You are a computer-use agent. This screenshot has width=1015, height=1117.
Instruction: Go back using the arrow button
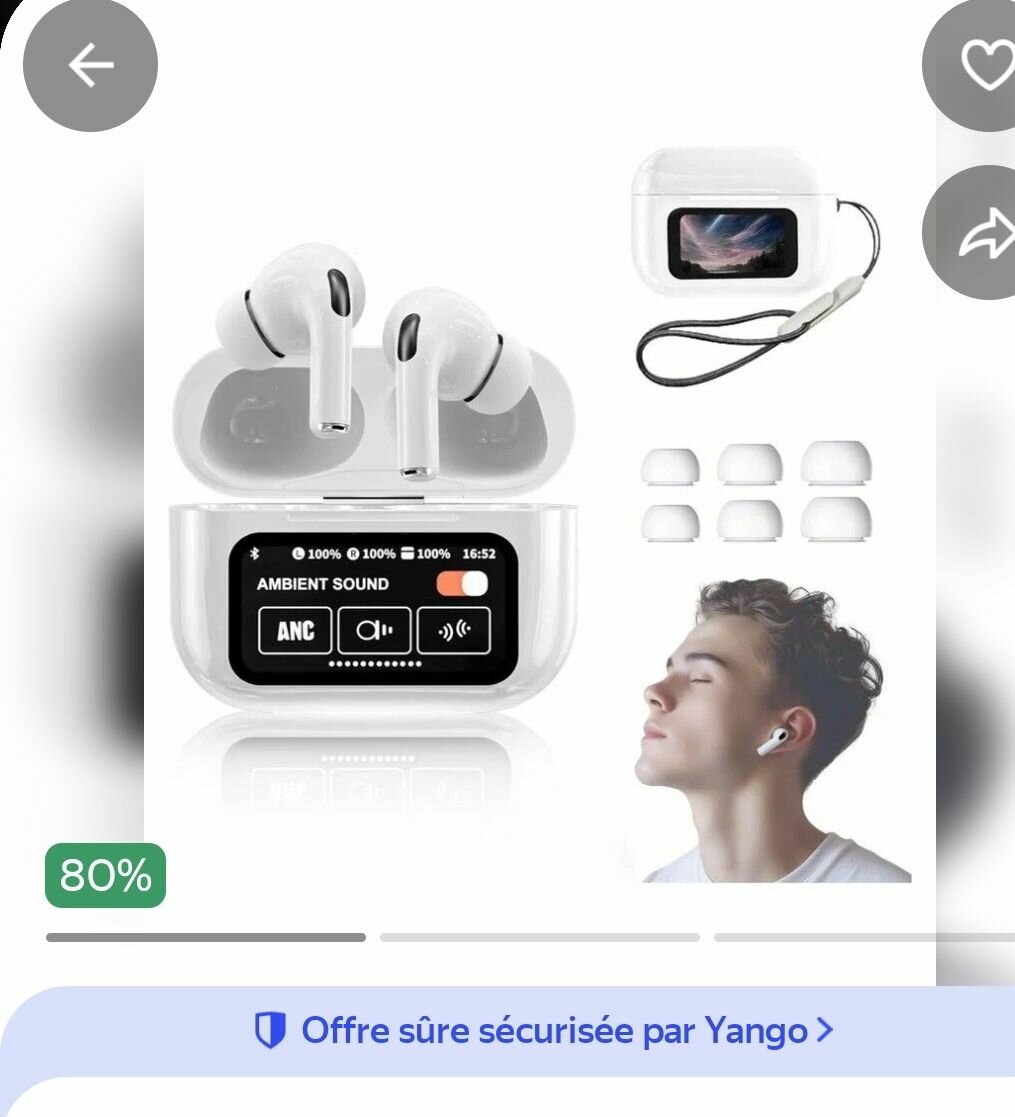coord(90,65)
